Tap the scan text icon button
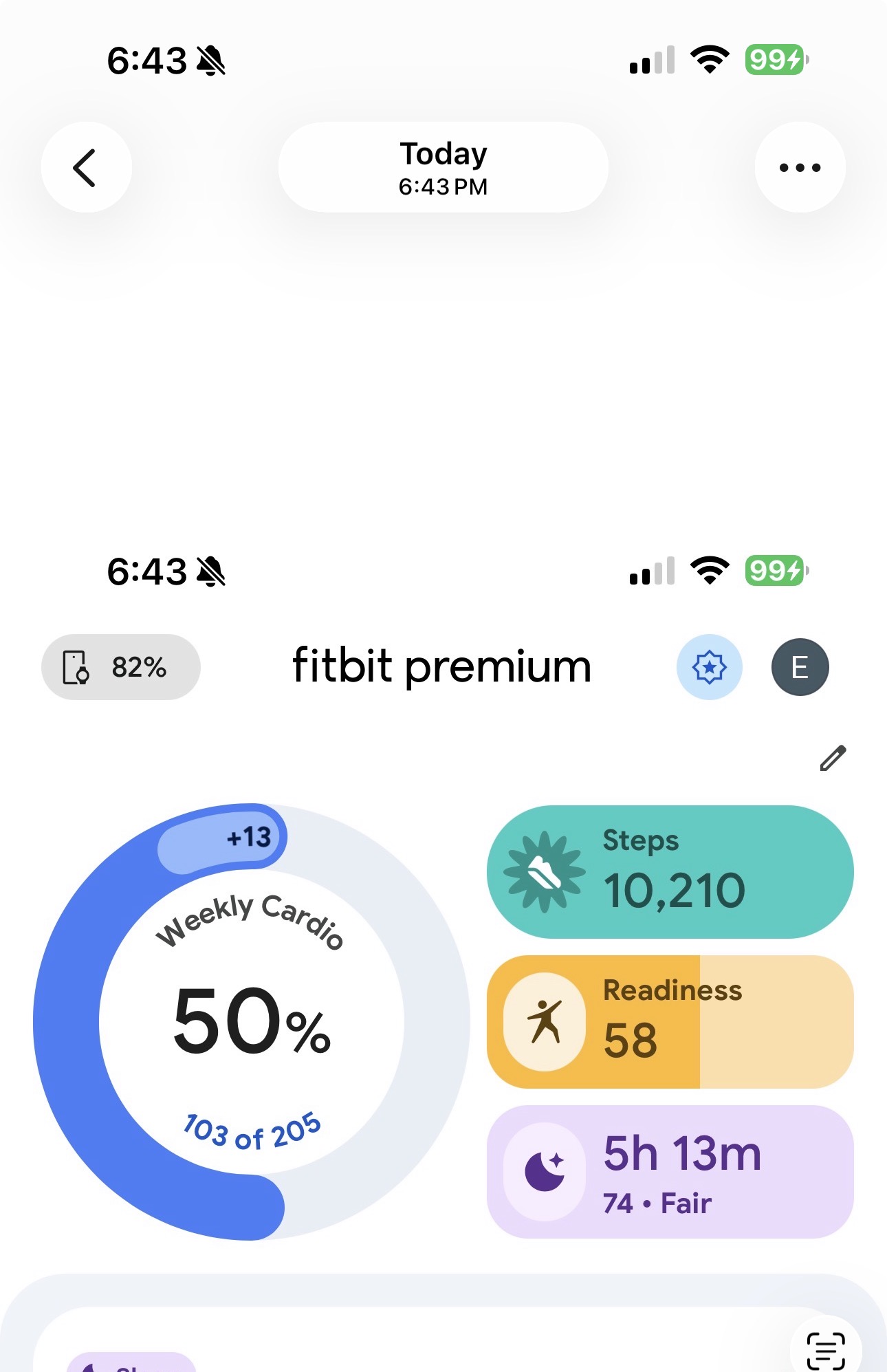The image size is (887, 1372). [825, 1349]
